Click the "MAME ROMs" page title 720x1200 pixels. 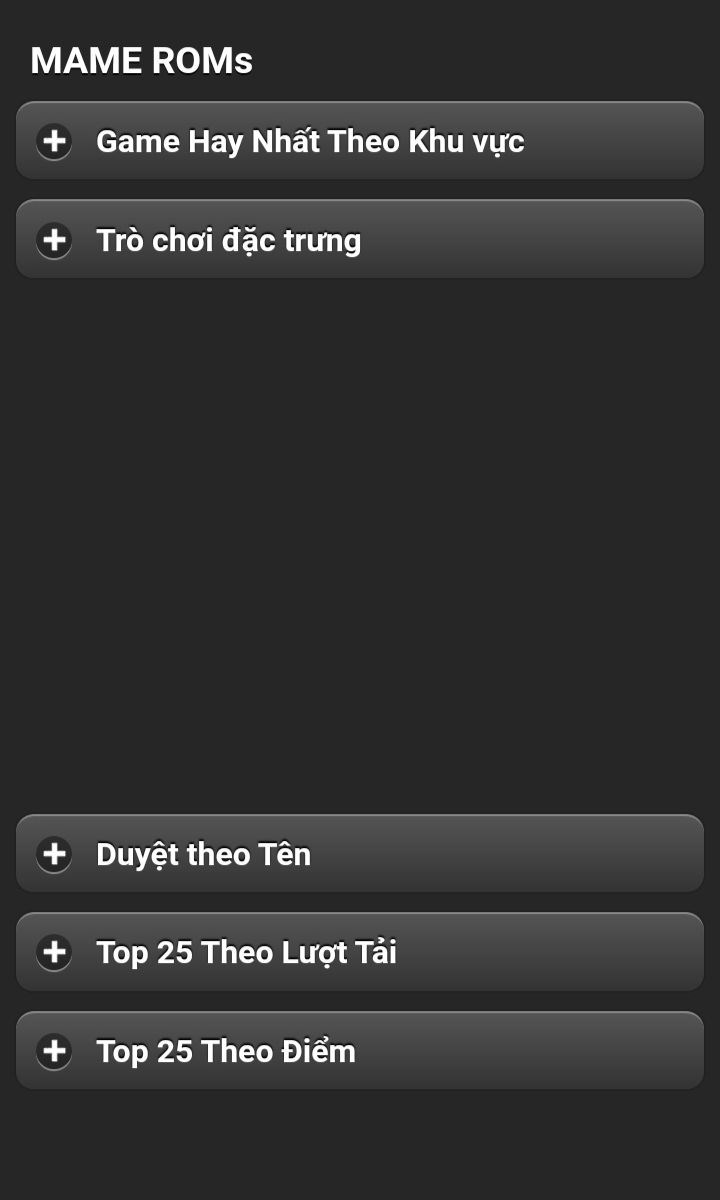(x=142, y=60)
